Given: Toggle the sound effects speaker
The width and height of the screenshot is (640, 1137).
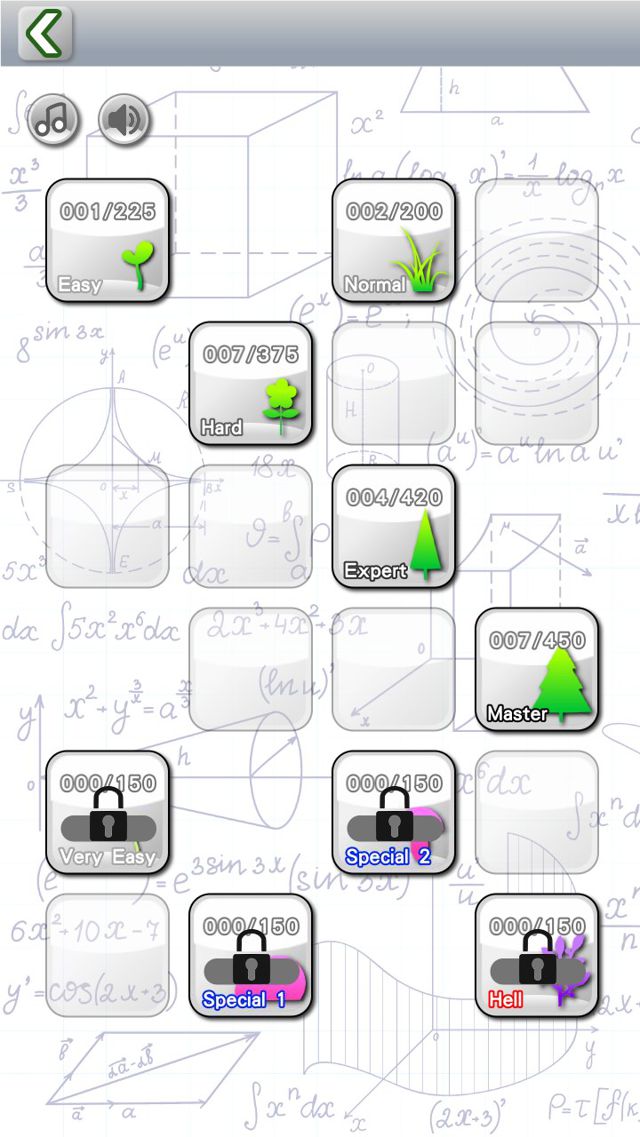Looking at the screenshot, I should pos(124,120).
